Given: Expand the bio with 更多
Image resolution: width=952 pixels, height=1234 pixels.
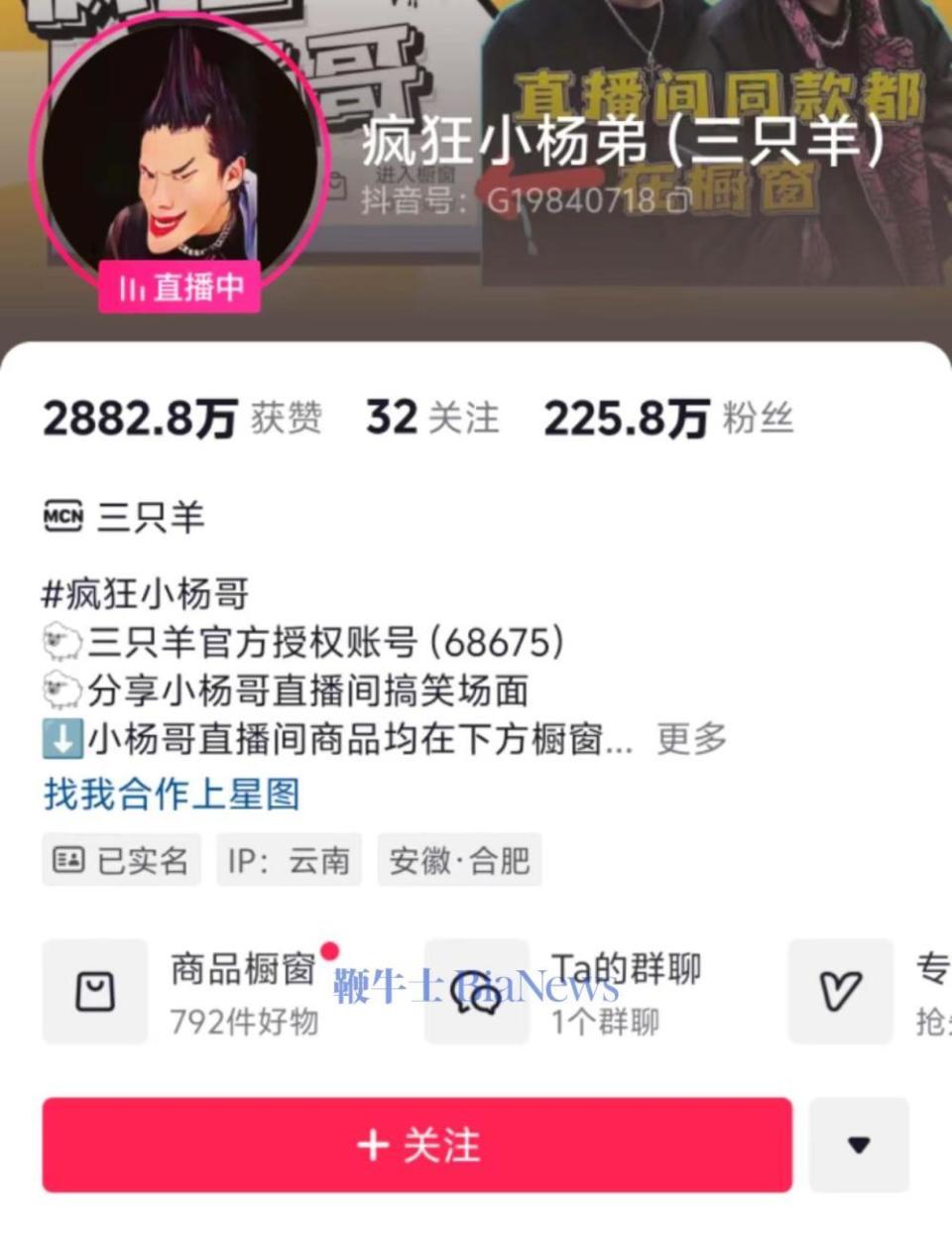Looking at the screenshot, I should click(x=691, y=739).
